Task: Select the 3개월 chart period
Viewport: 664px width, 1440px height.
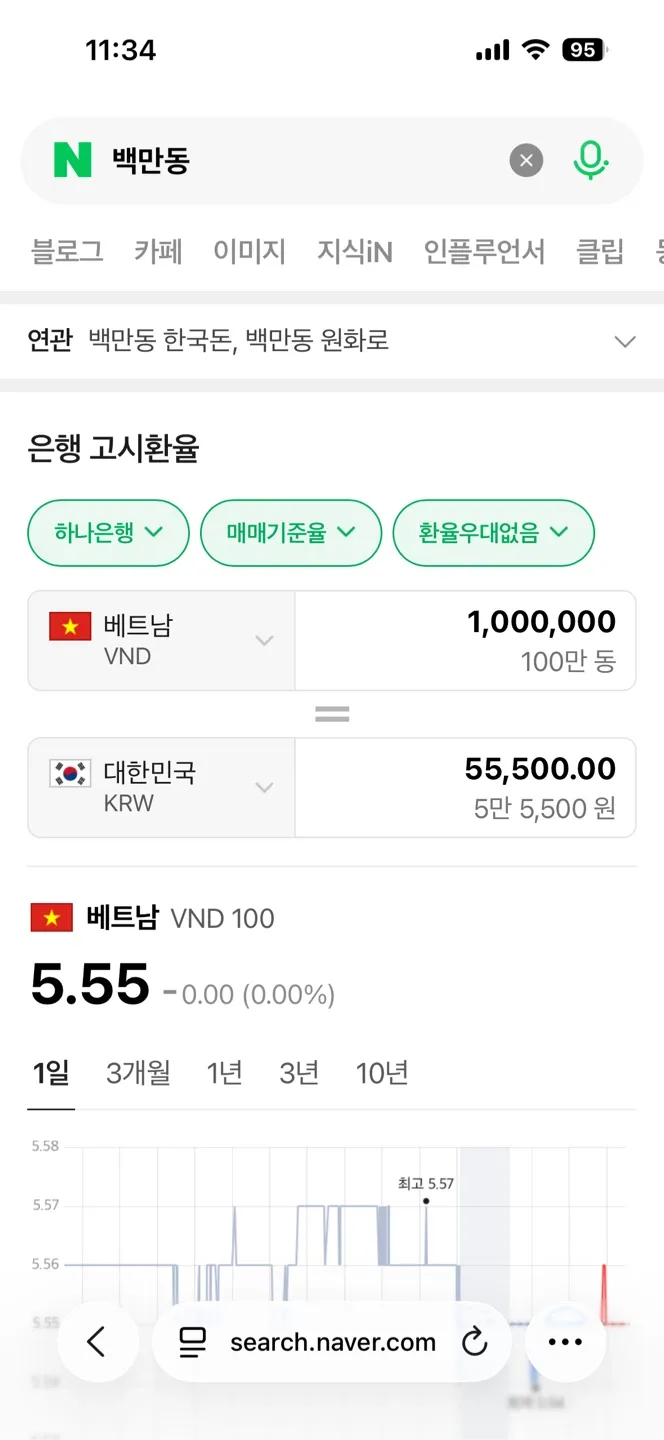Action: 138,1073
